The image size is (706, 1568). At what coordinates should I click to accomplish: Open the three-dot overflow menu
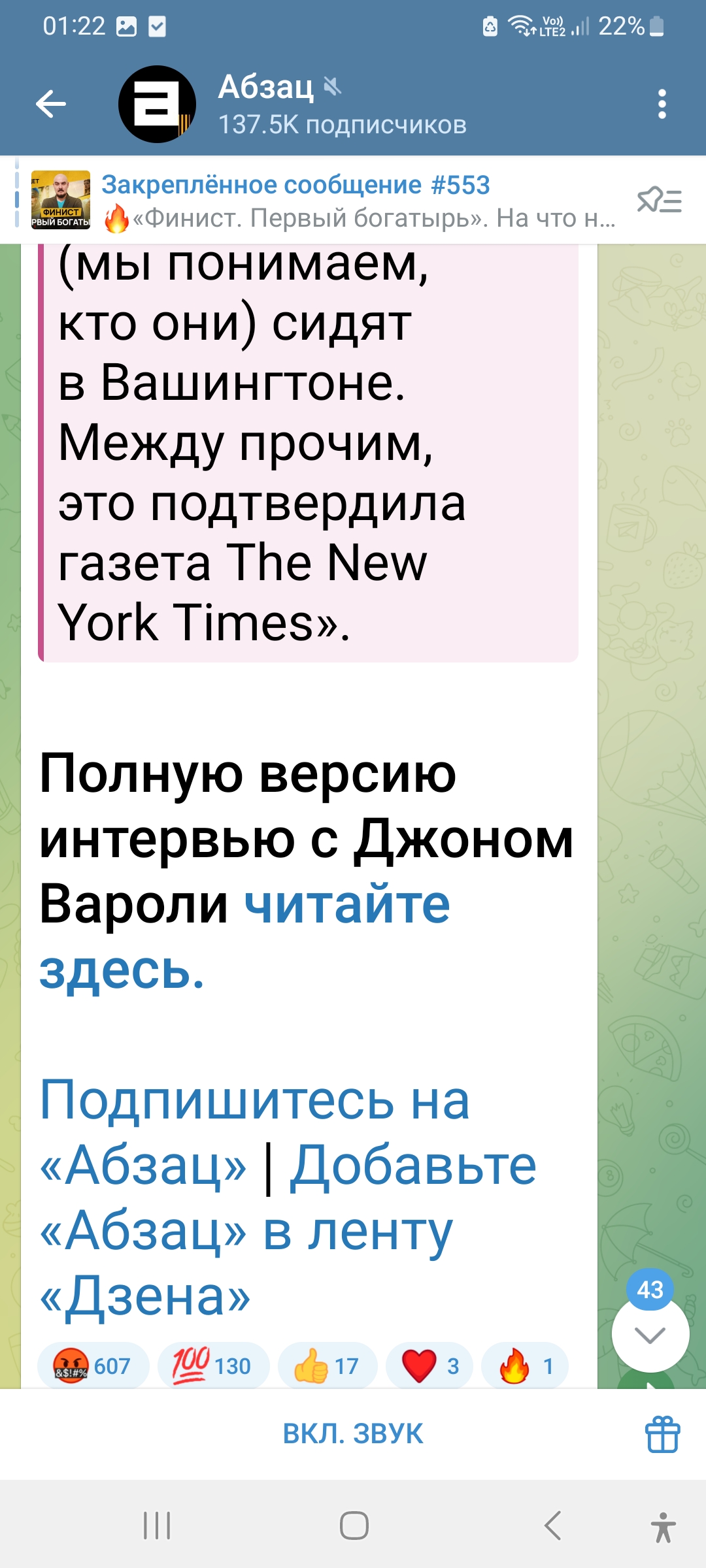662,104
